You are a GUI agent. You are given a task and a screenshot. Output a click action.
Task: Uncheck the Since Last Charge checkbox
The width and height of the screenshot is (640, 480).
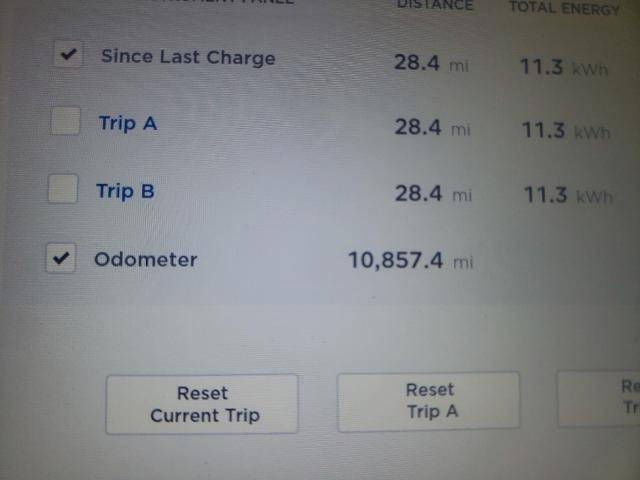[x=68, y=56]
